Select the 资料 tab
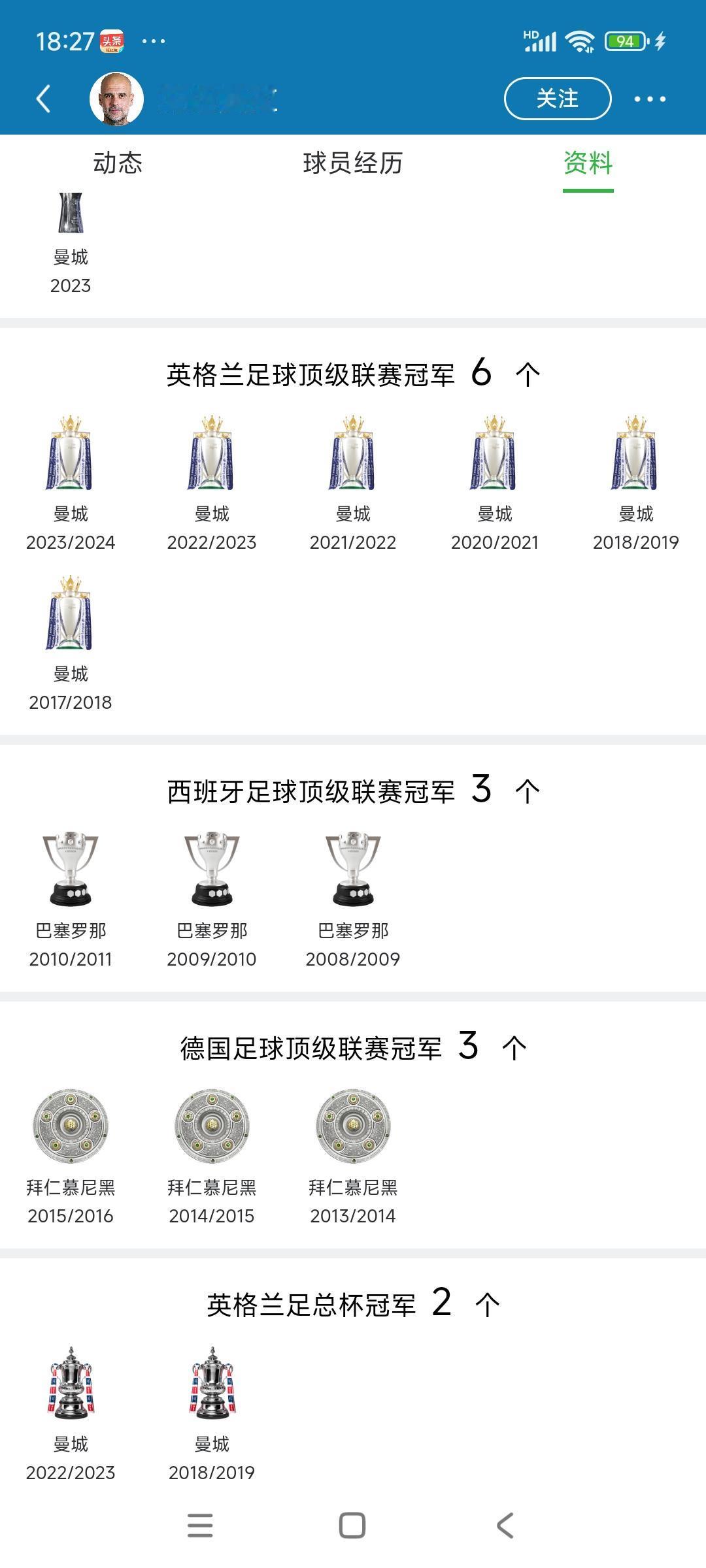Screen dimensions: 706x1568 (588, 165)
